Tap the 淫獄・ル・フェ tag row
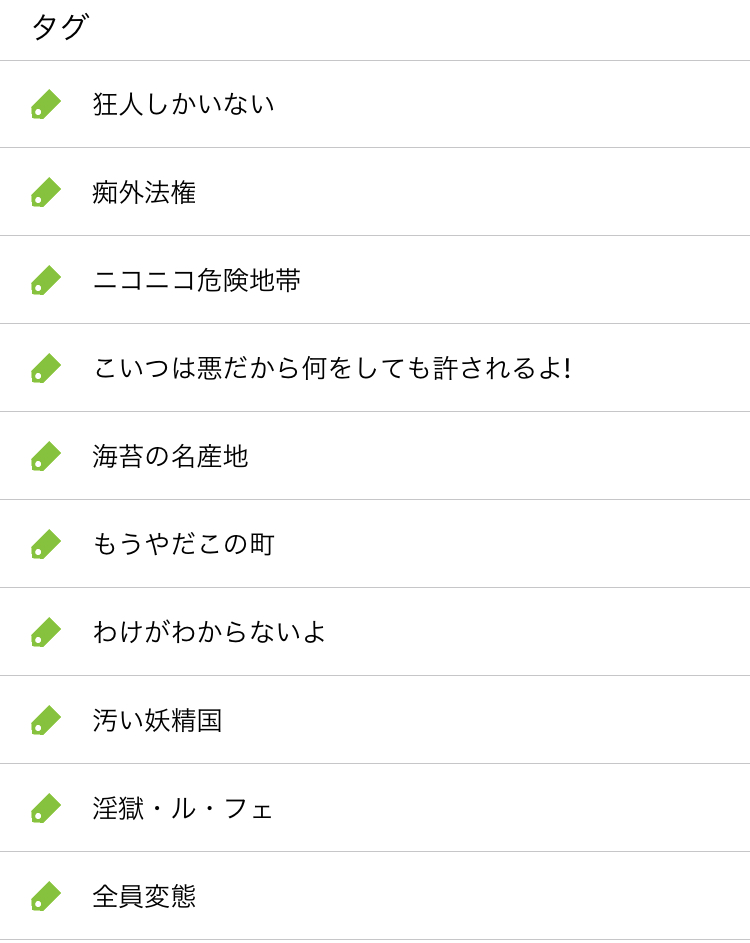750x943 pixels. pyautogui.click(x=184, y=808)
